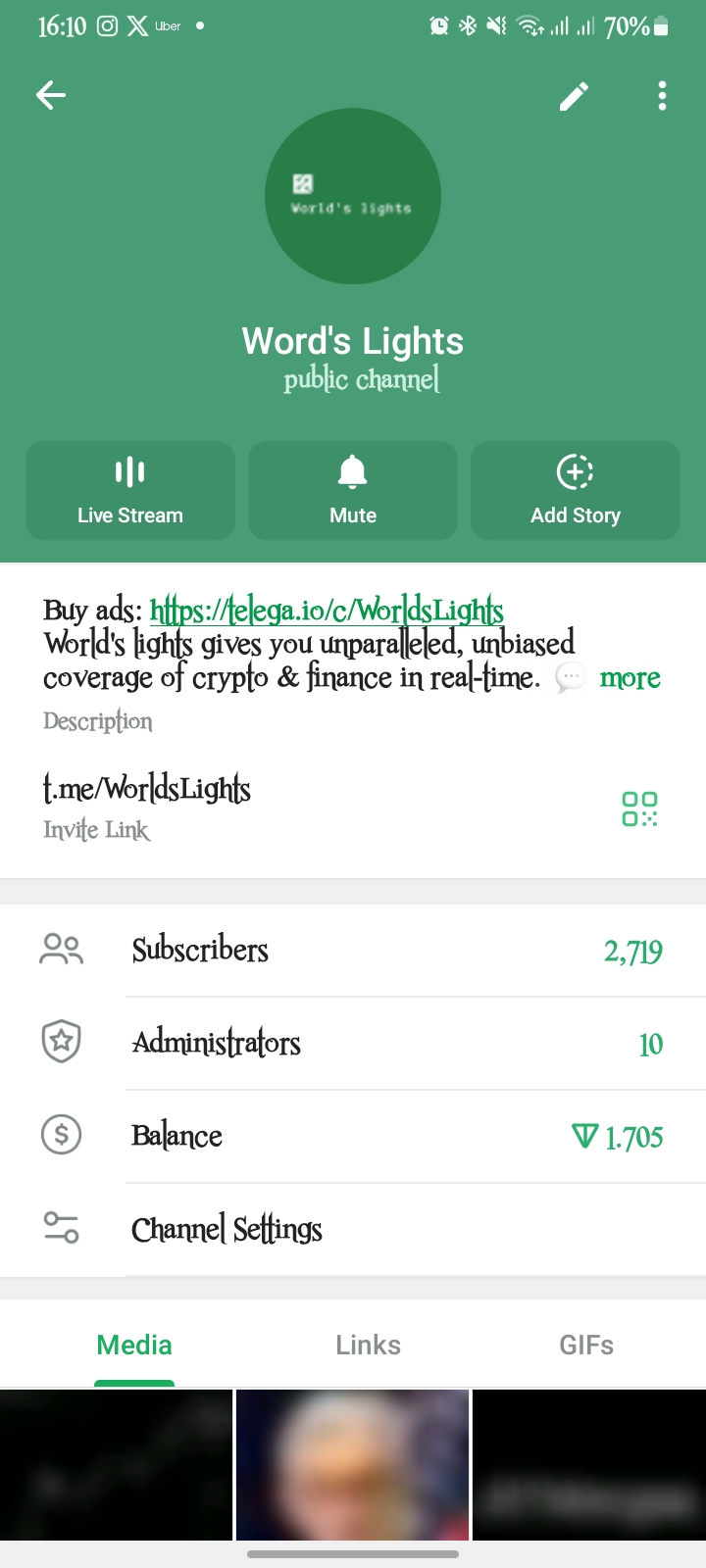This screenshot has width=706, height=1568.
Task: Edit the channel with the pencil icon
Action: point(575,96)
